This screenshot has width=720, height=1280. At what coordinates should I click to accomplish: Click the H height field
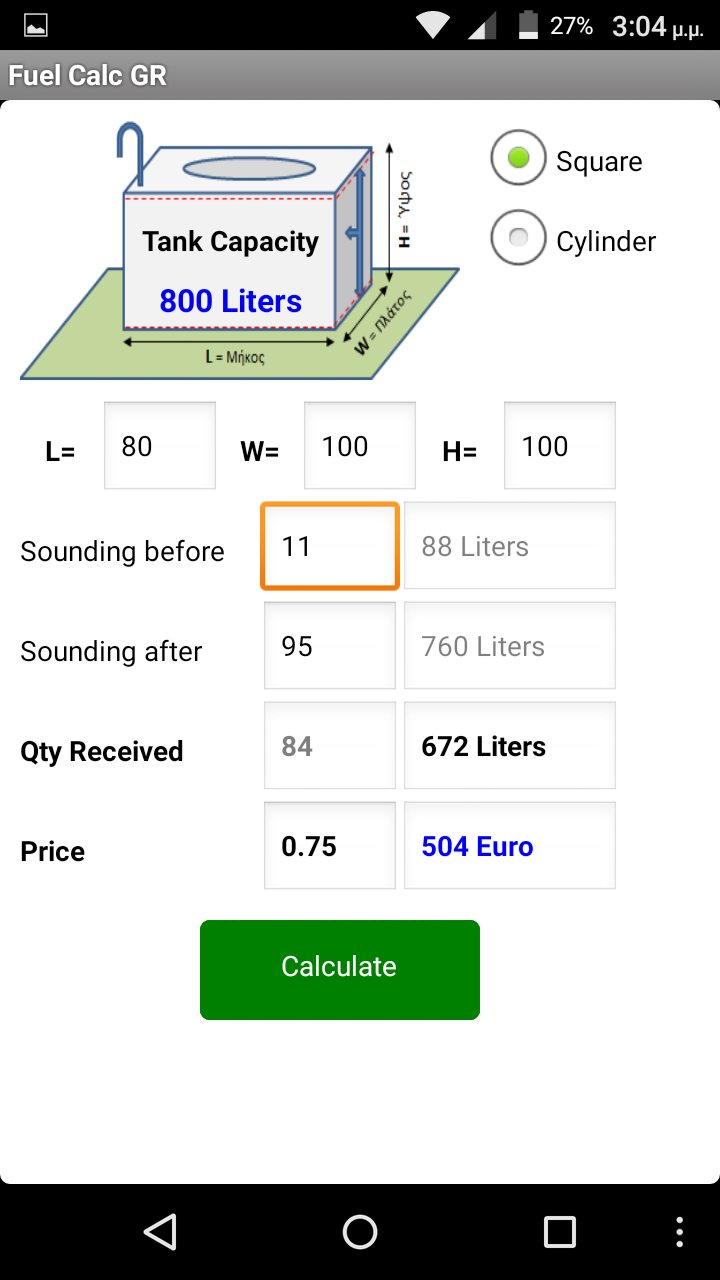559,445
